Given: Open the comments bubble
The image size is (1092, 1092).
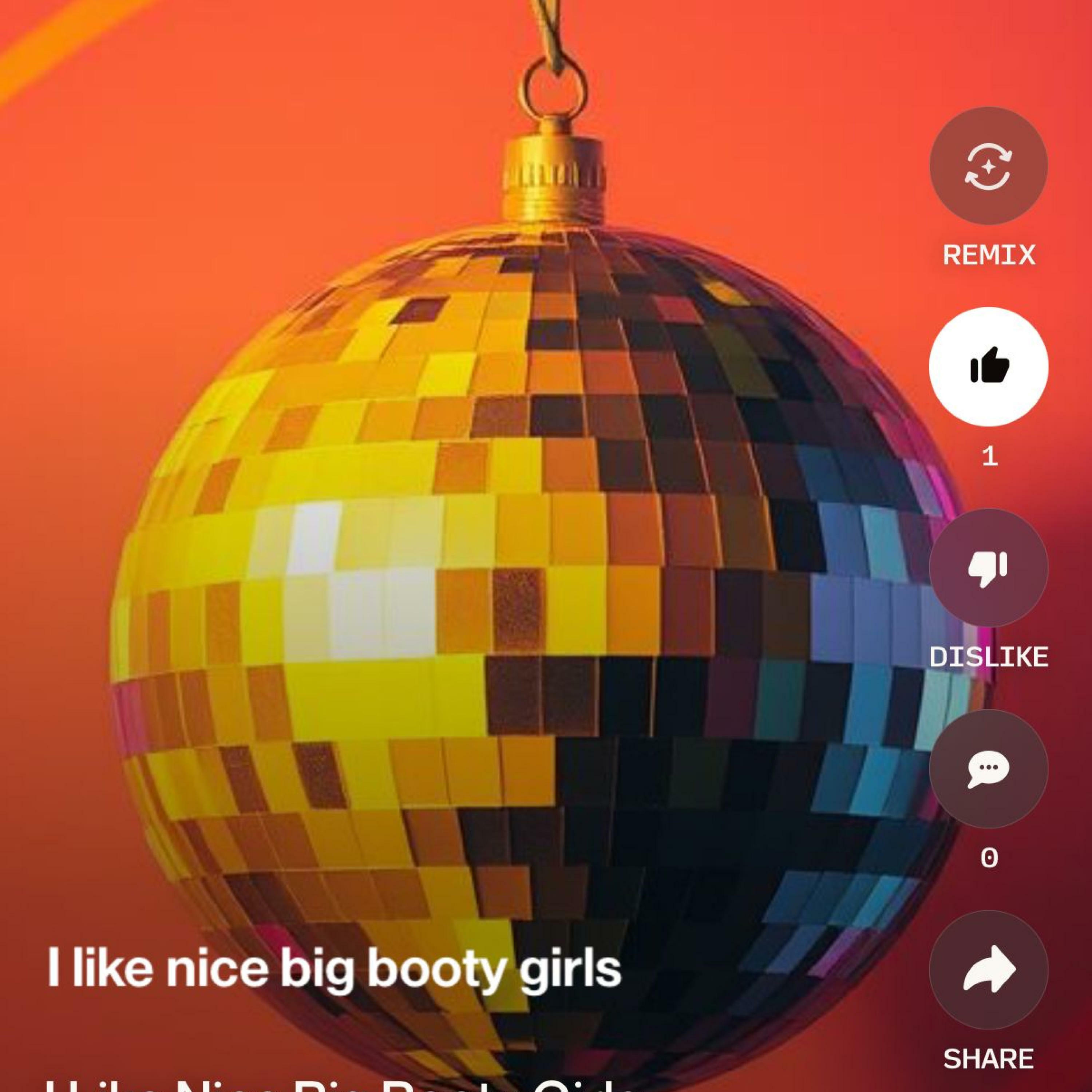Looking at the screenshot, I should [989, 769].
